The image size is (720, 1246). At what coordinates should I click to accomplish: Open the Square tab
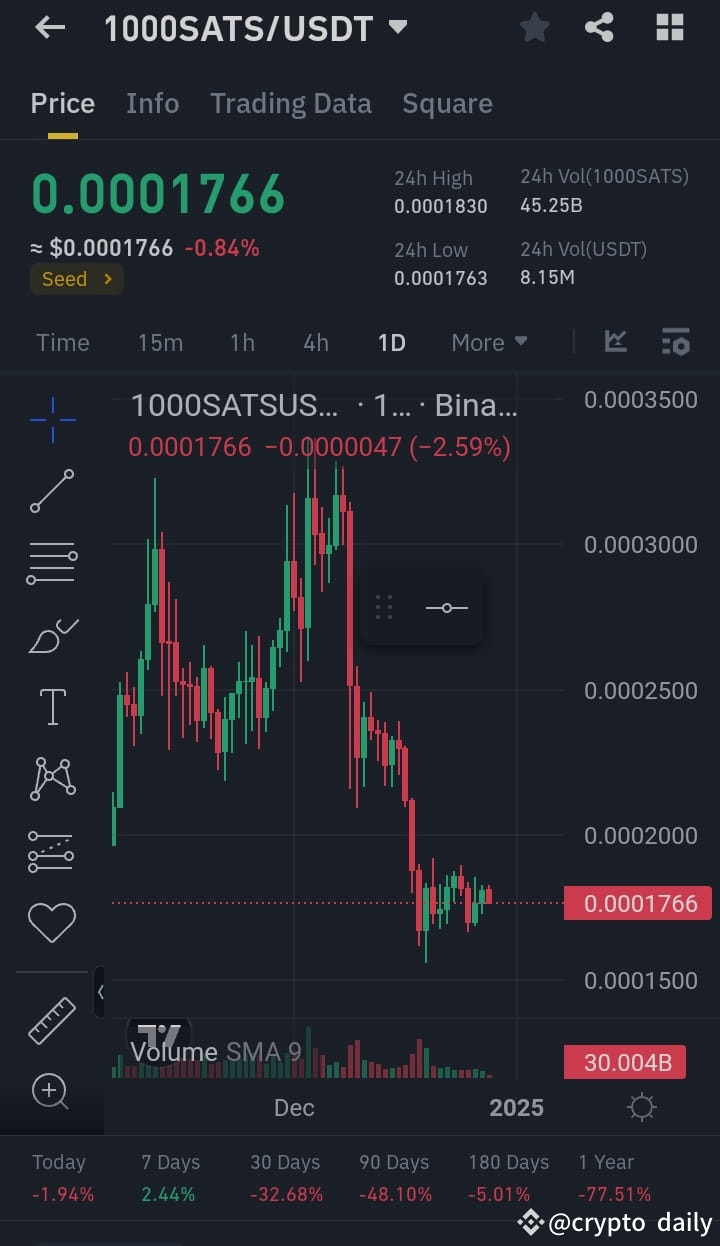447,103
